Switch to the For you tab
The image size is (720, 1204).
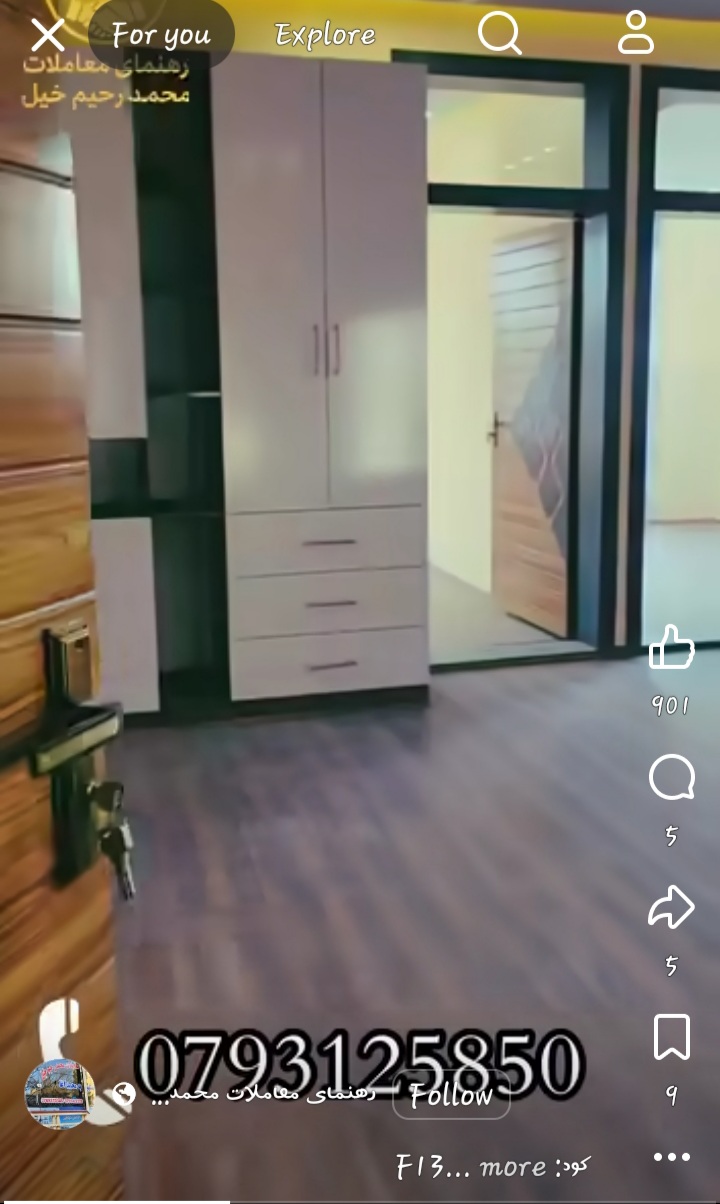click(161, 36)
